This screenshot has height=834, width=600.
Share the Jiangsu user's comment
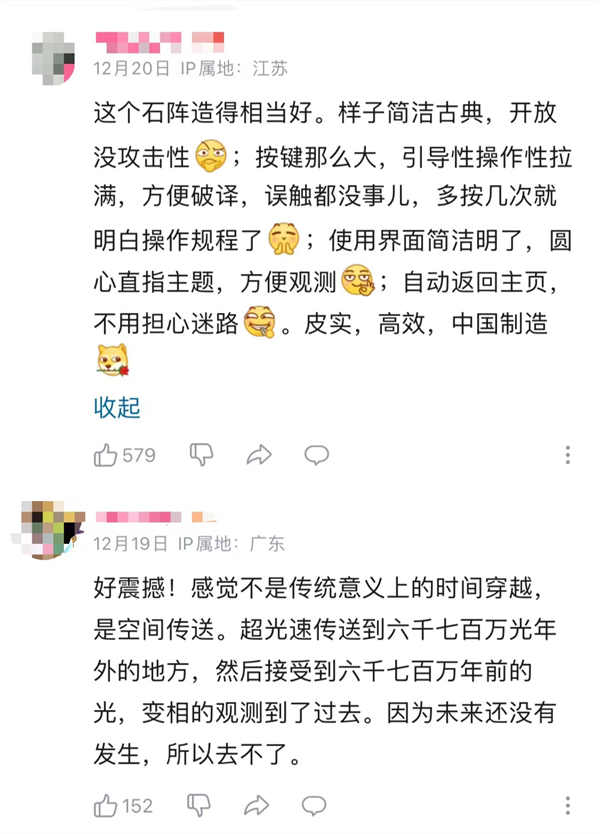click(259, 455)
